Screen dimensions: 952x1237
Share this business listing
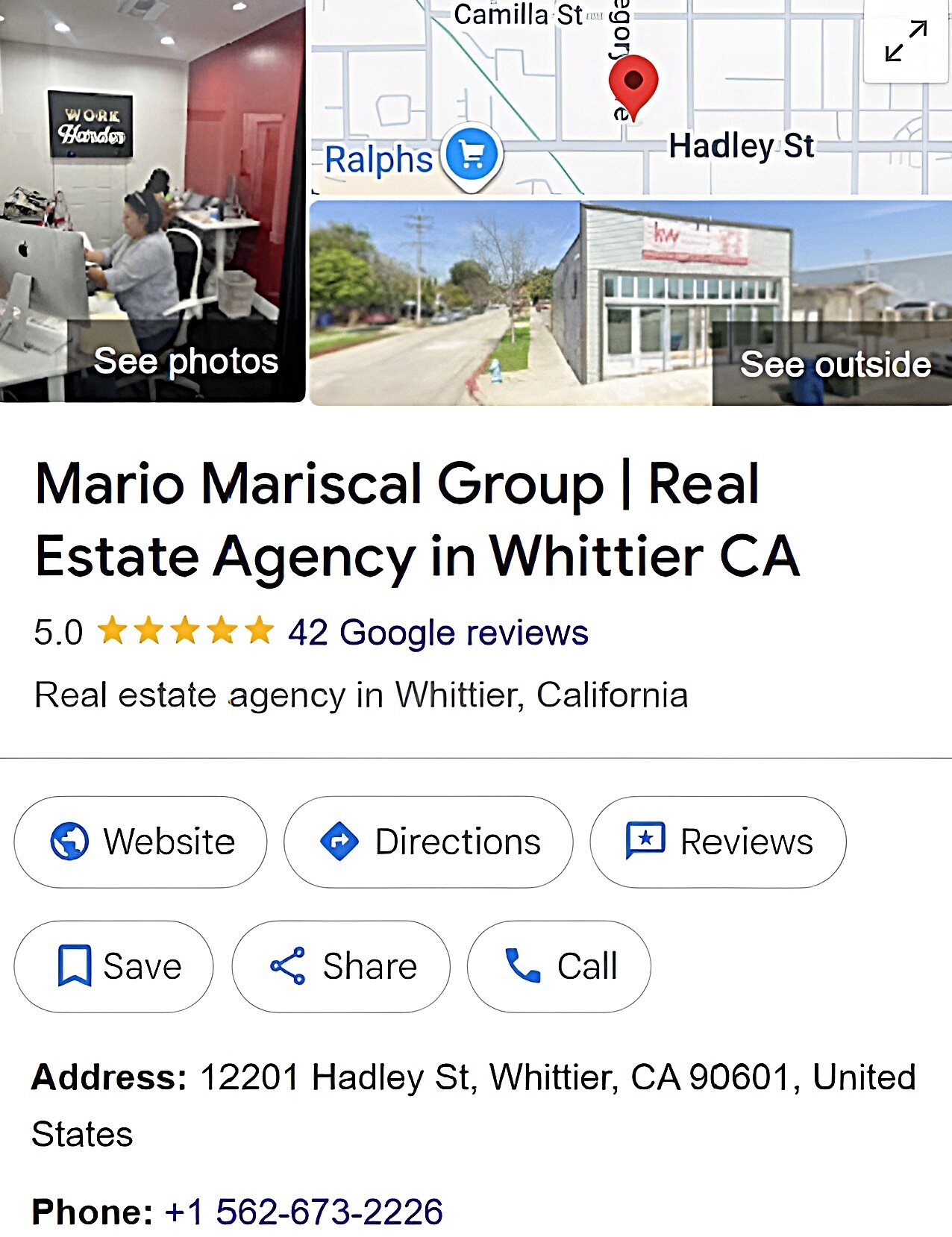(x=341, y=966)
